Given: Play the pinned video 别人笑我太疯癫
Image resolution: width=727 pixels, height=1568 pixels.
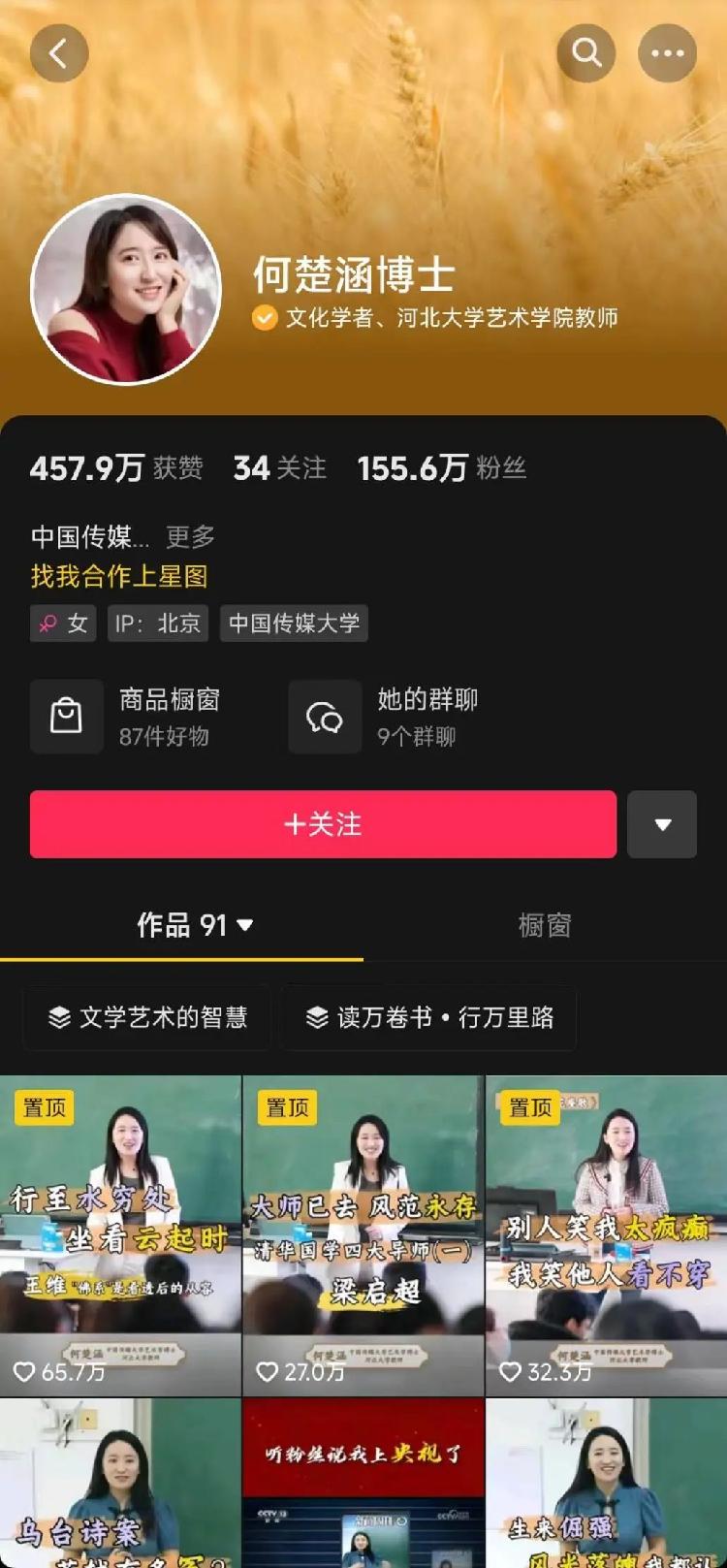Looking at the screenshot, I should (x=607, y=1235).
